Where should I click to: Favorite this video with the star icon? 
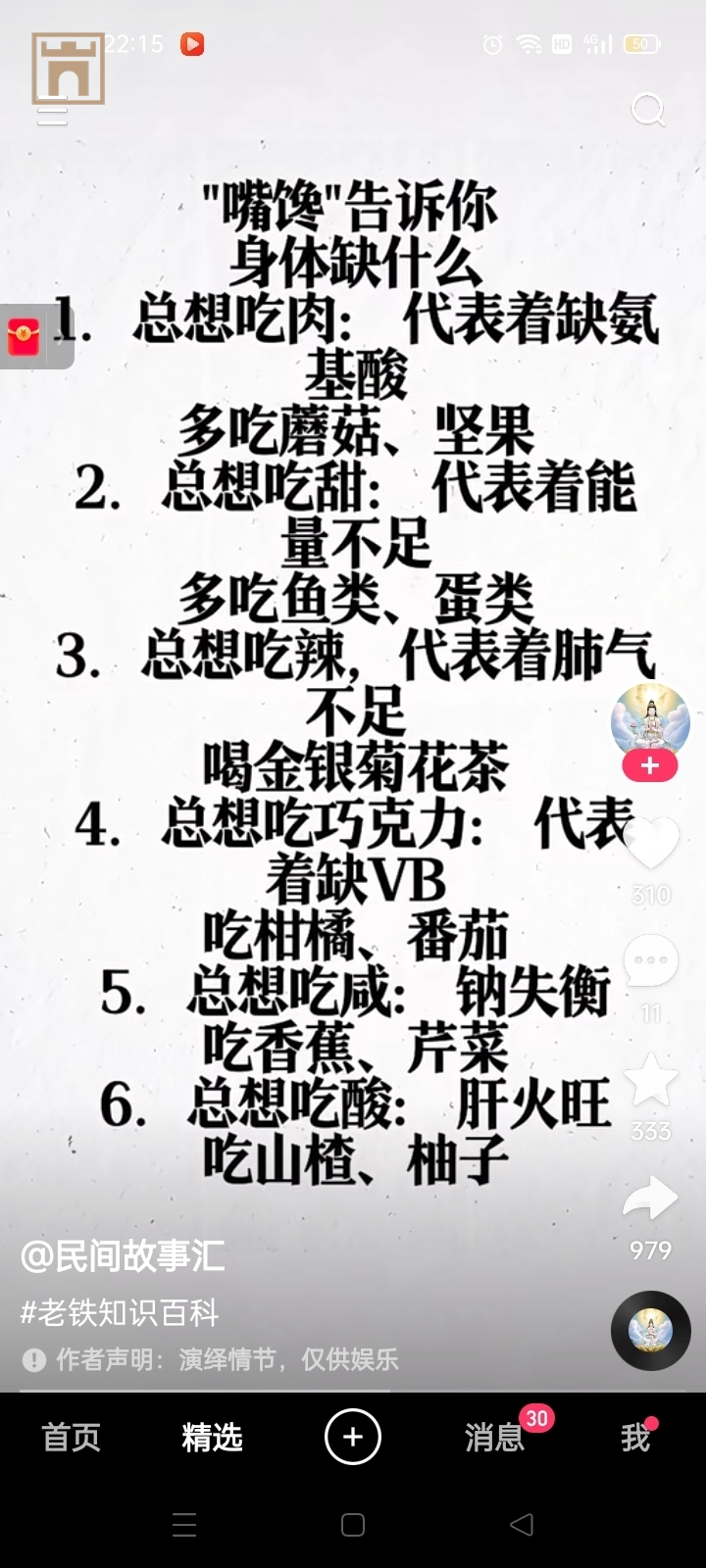(x=651, y=1080)
